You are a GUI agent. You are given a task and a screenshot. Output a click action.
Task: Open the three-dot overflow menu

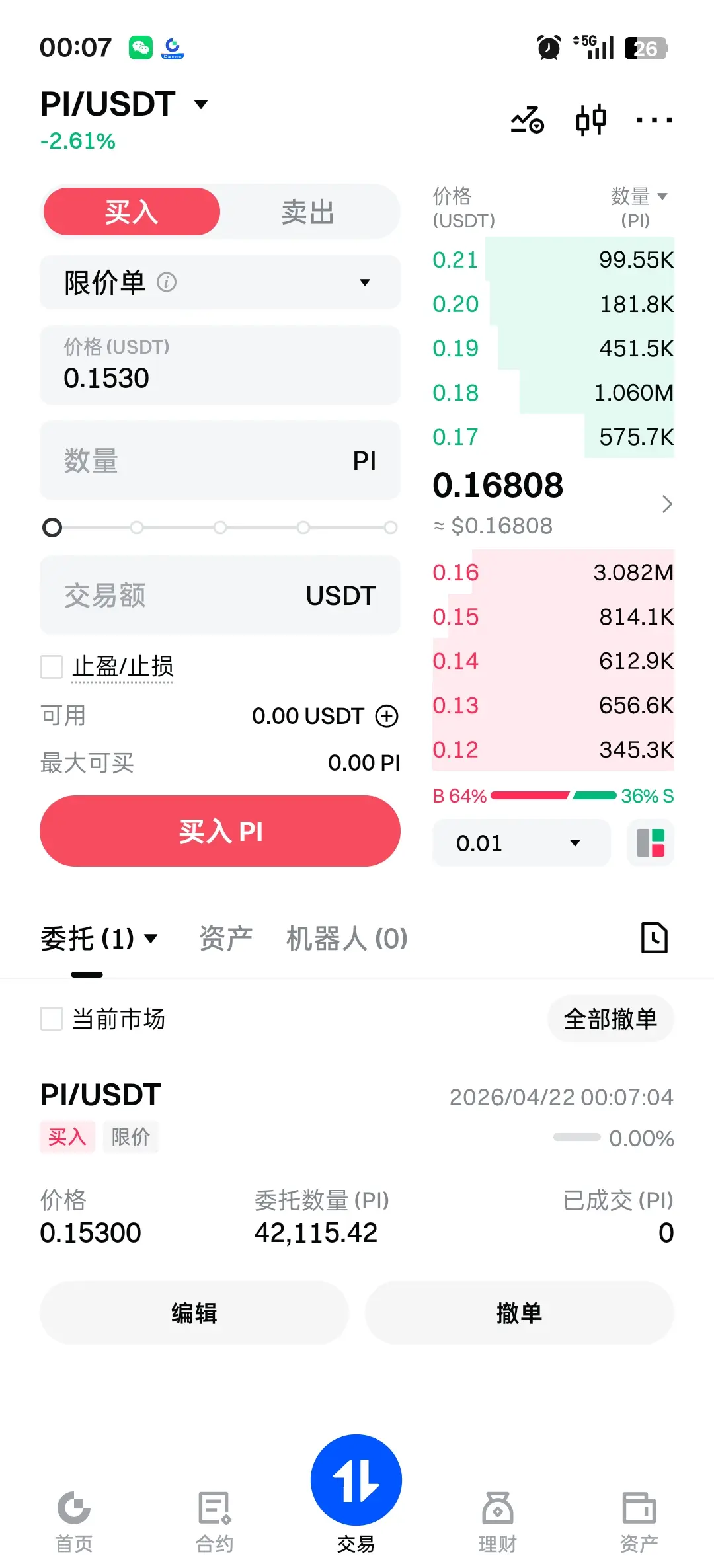(x=654, y=120)
